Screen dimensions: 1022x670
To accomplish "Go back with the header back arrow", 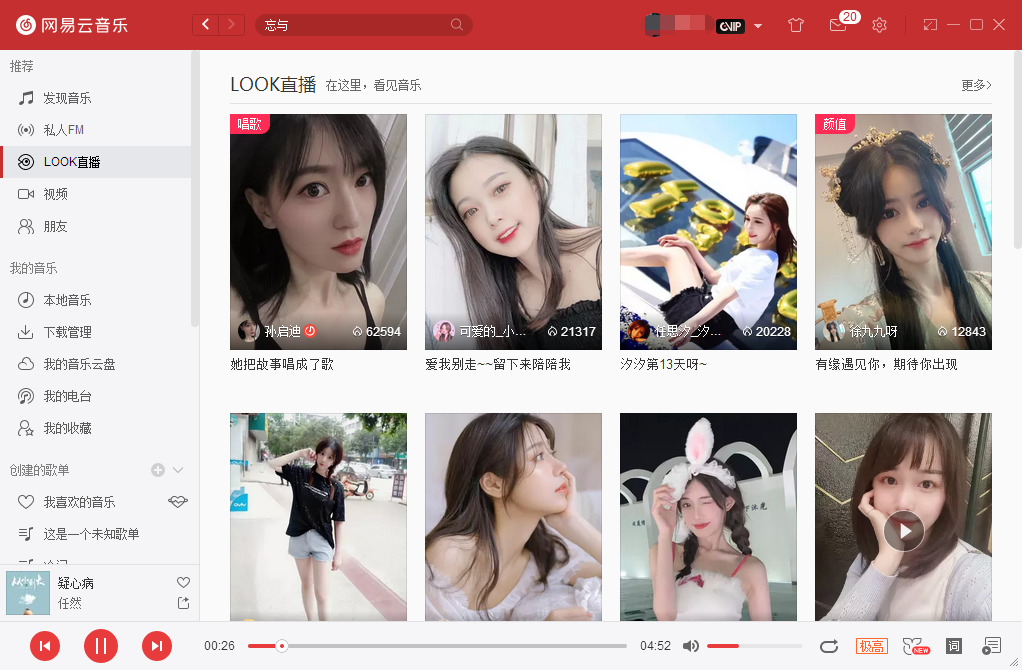I will (206, 25).
